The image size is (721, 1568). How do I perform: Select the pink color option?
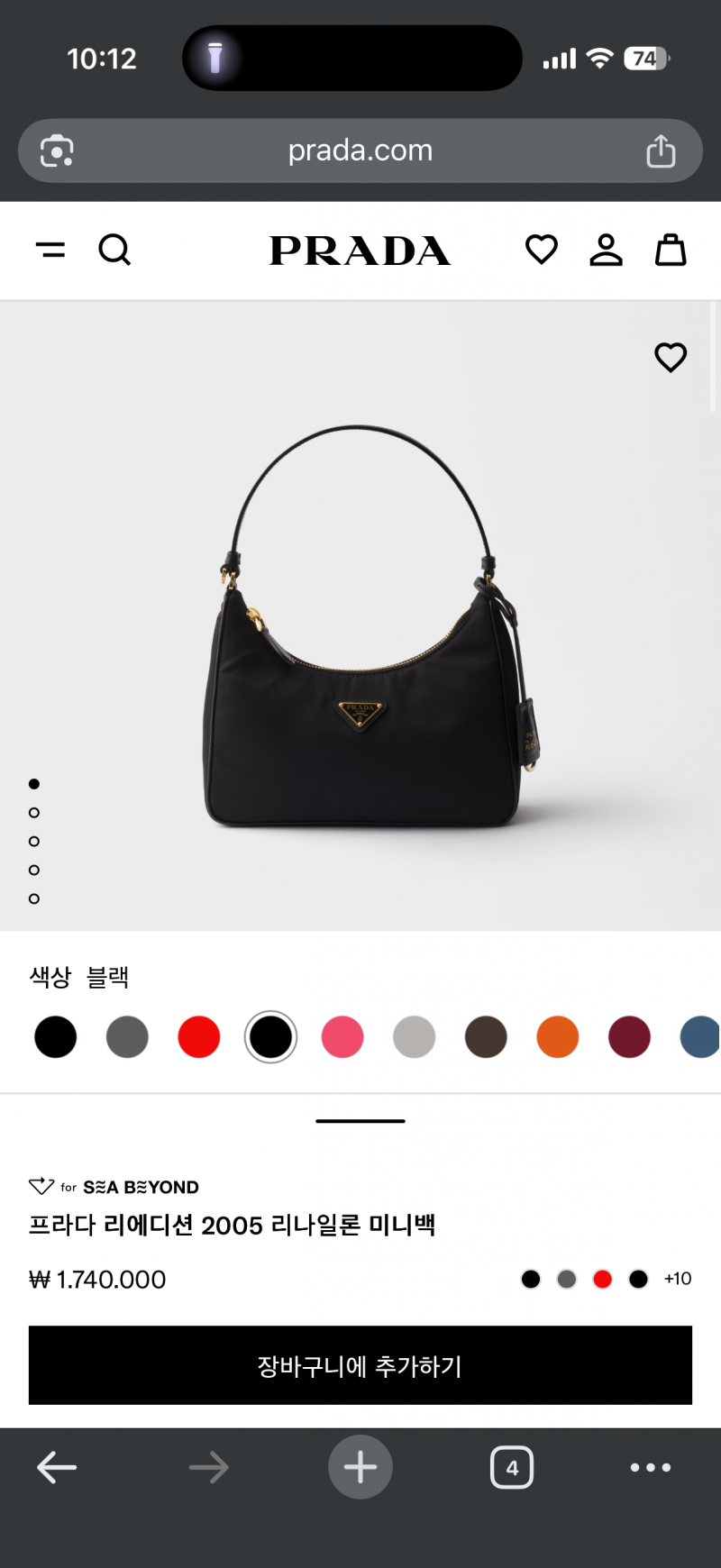(x=342, y=1036)
